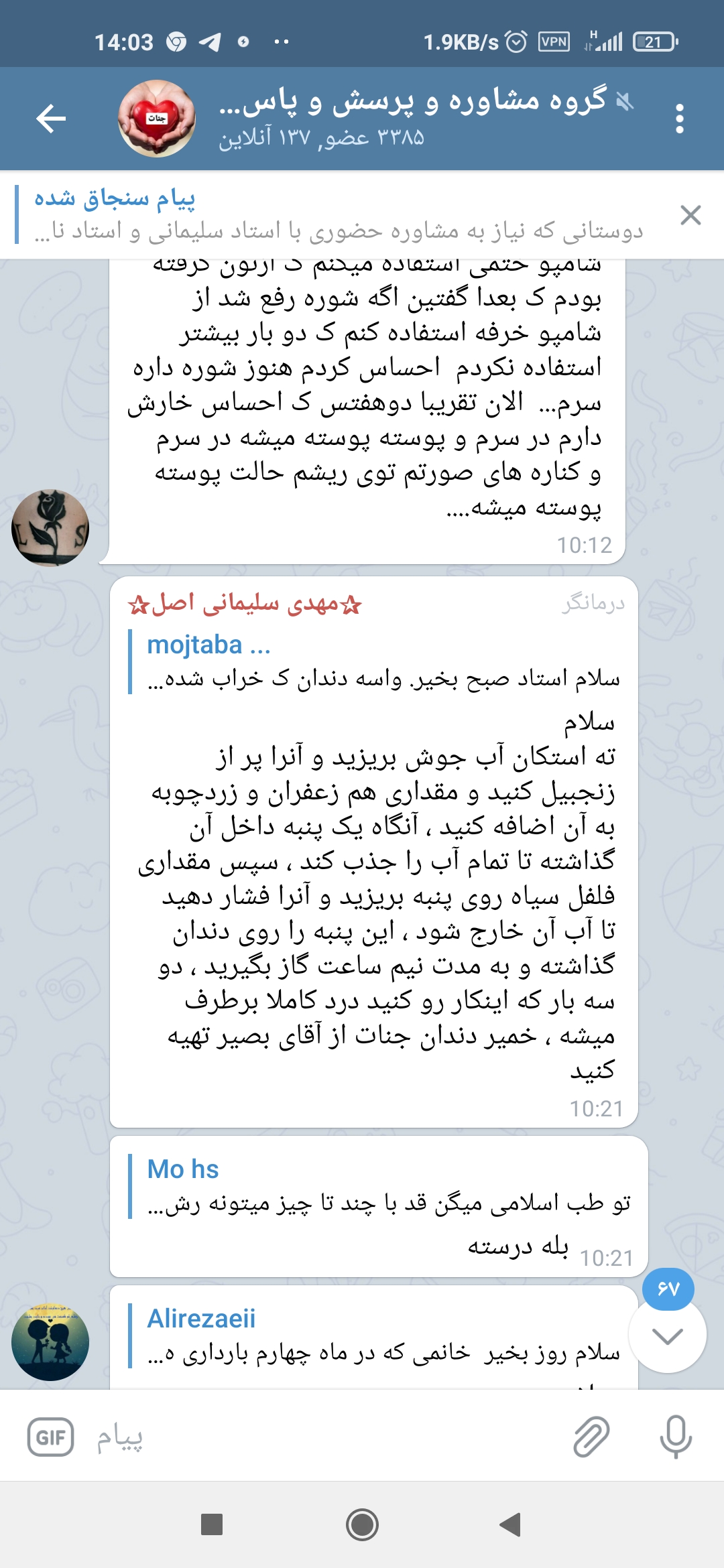Image resolution: width=724 pixels, height=1568 pixels.
Task: Open the pinned message banner
Action: pos(335,215)
